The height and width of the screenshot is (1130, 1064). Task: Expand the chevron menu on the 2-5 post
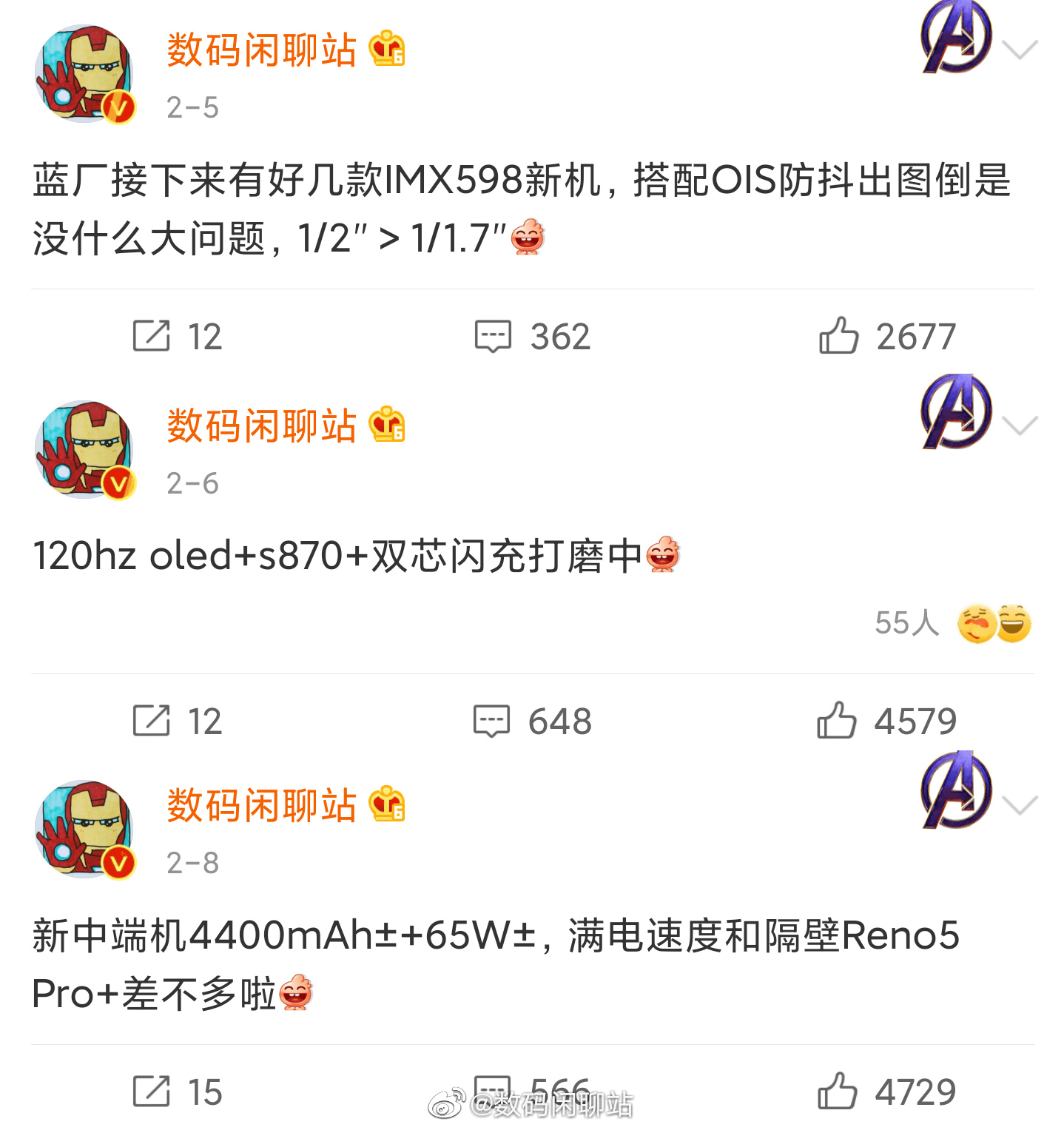point(1020,50)
